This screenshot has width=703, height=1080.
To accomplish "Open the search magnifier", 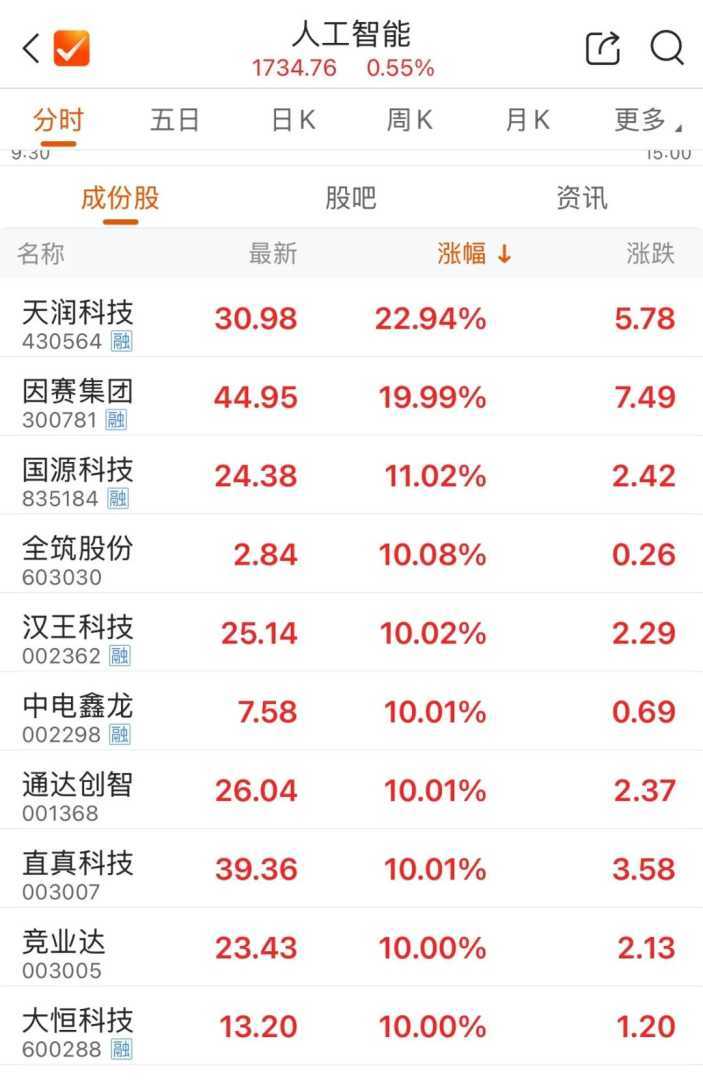I will [666, 47].
